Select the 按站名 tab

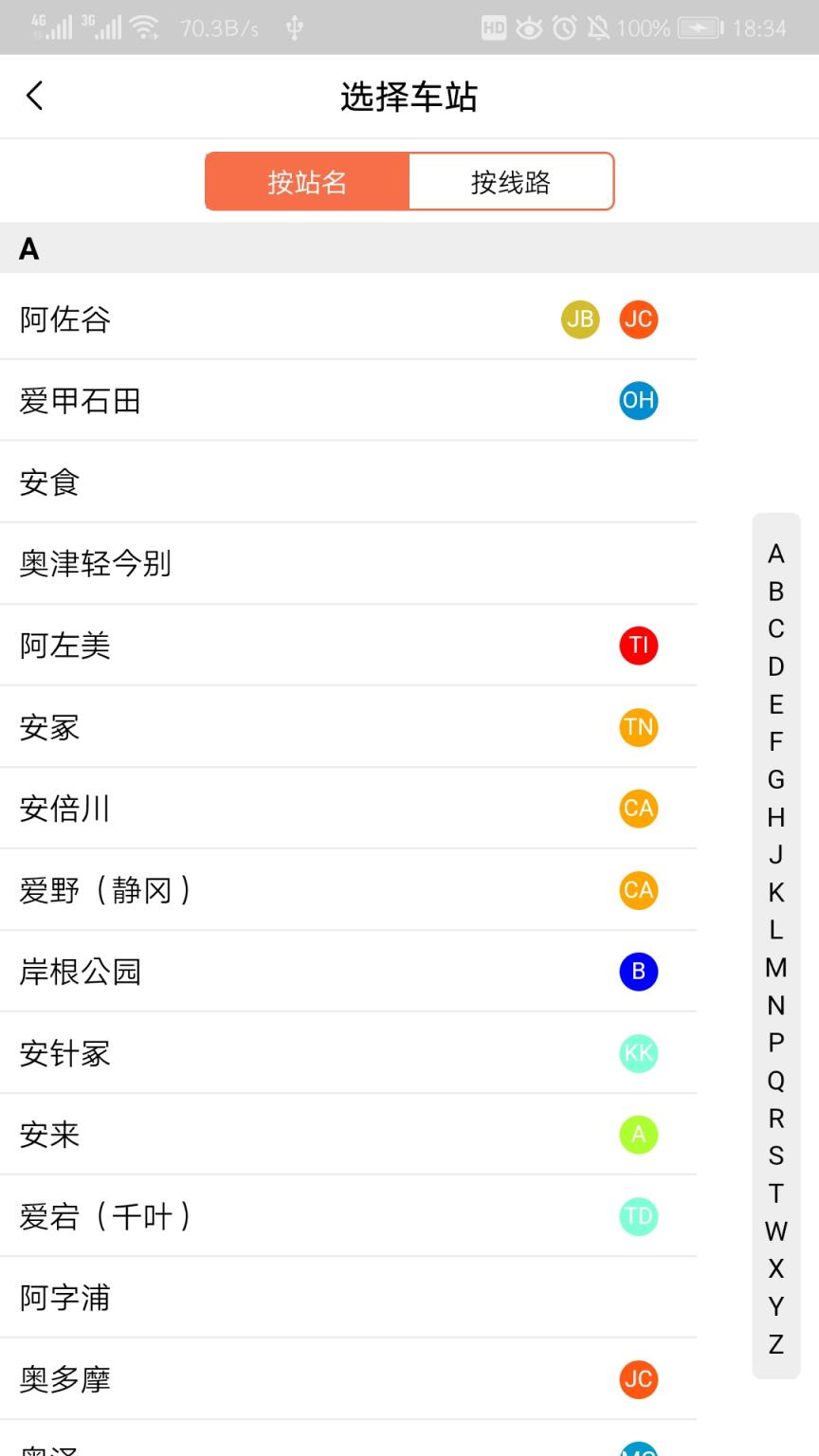click(307, 181)
